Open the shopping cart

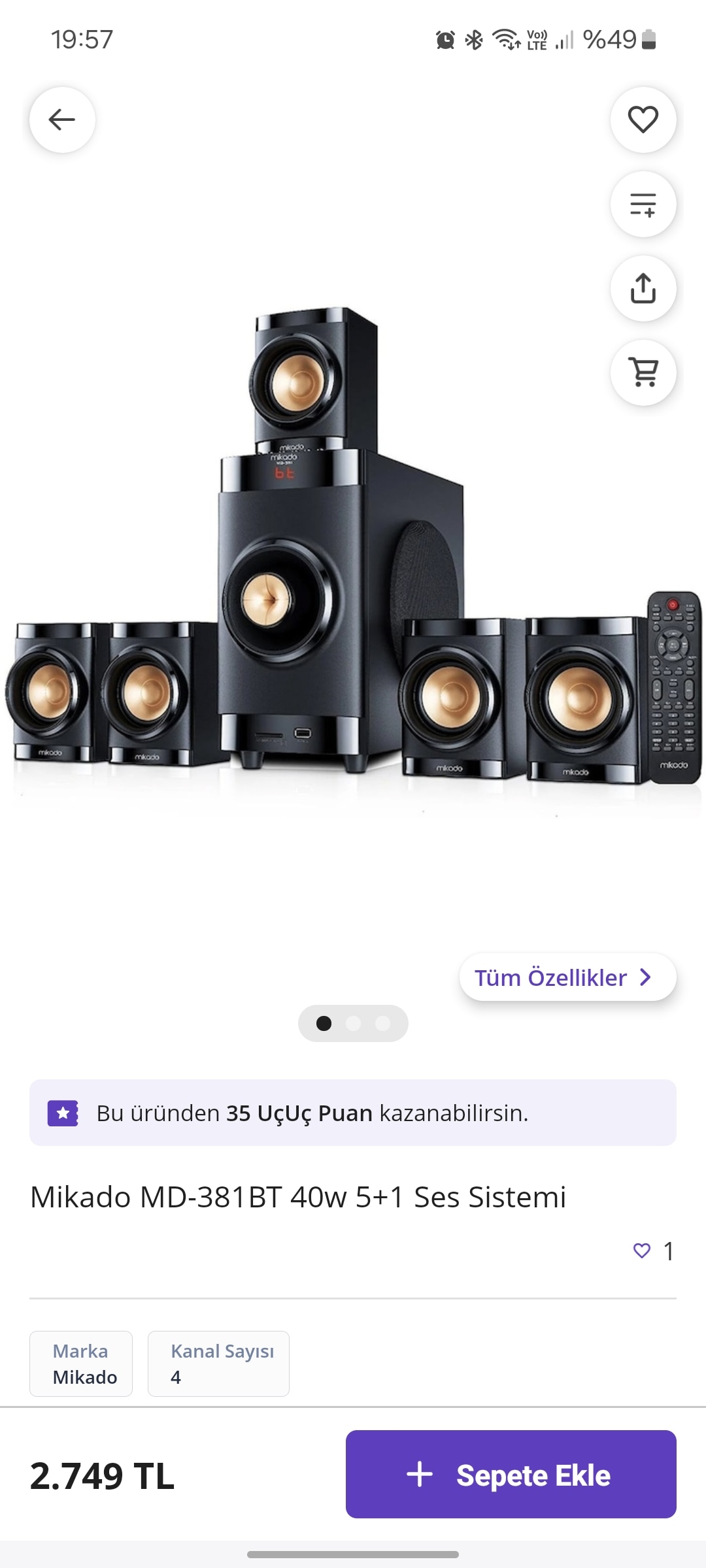[x=643, y=372]
